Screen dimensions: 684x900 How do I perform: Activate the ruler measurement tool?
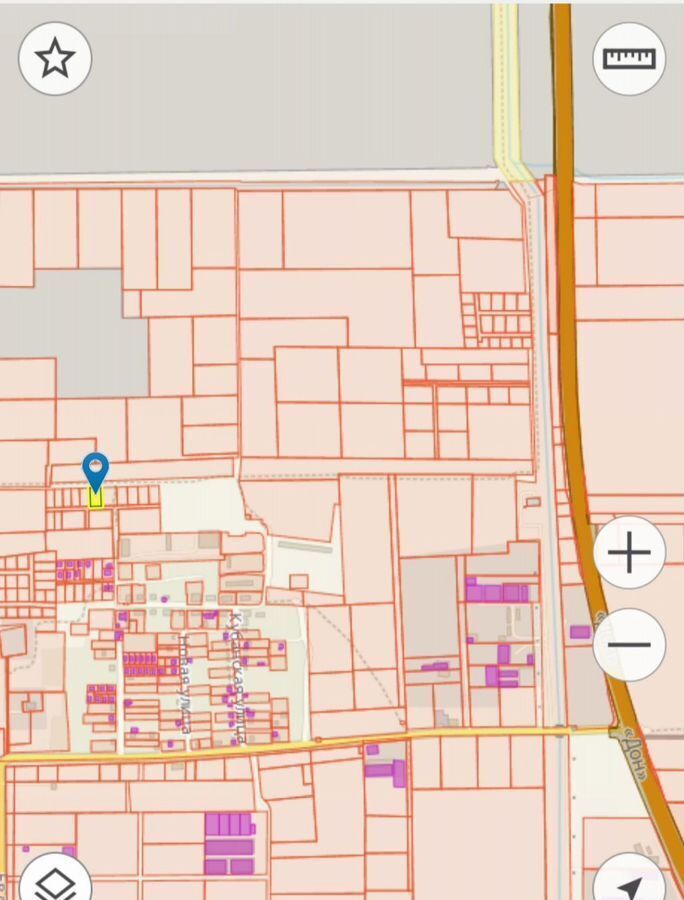629,59
